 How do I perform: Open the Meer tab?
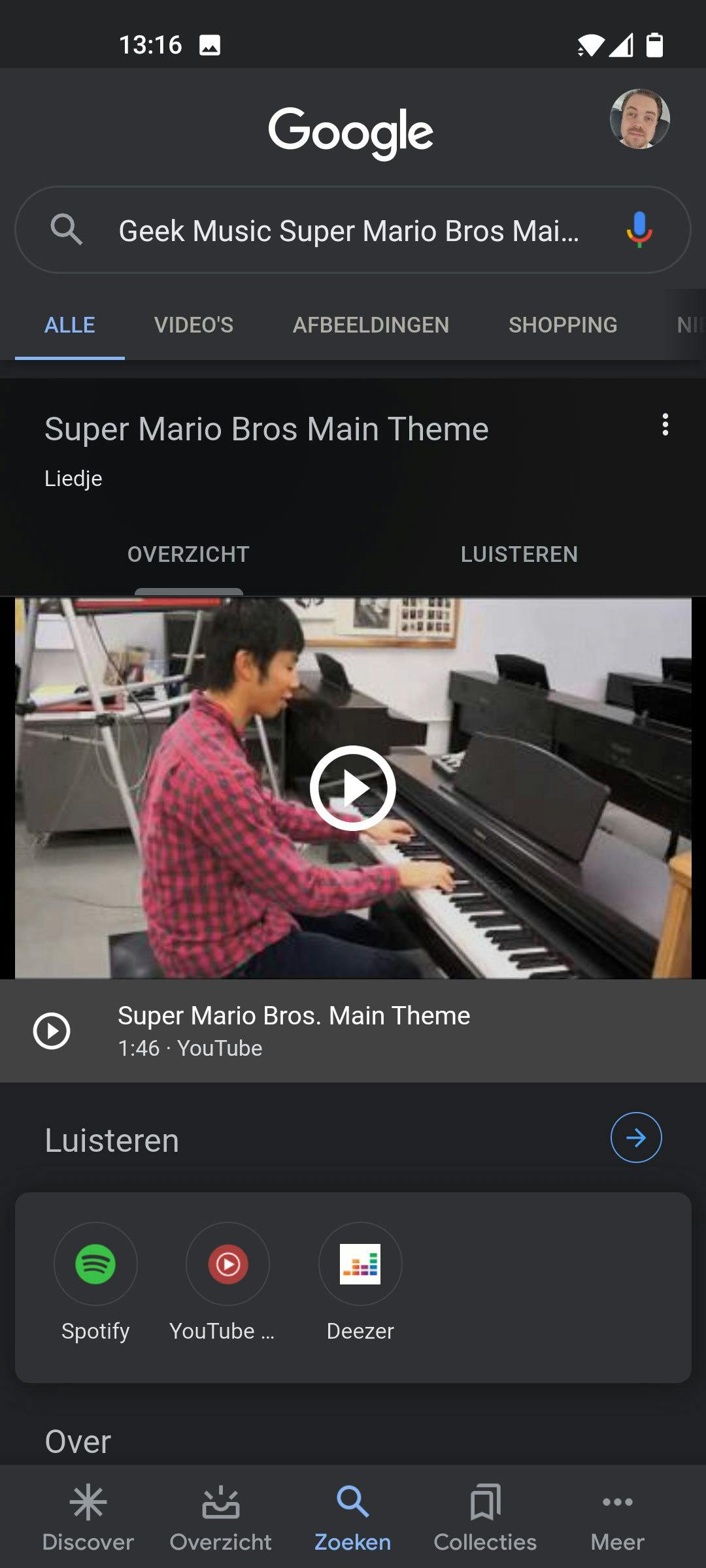pyautogui.click(x=617, y=1517)
